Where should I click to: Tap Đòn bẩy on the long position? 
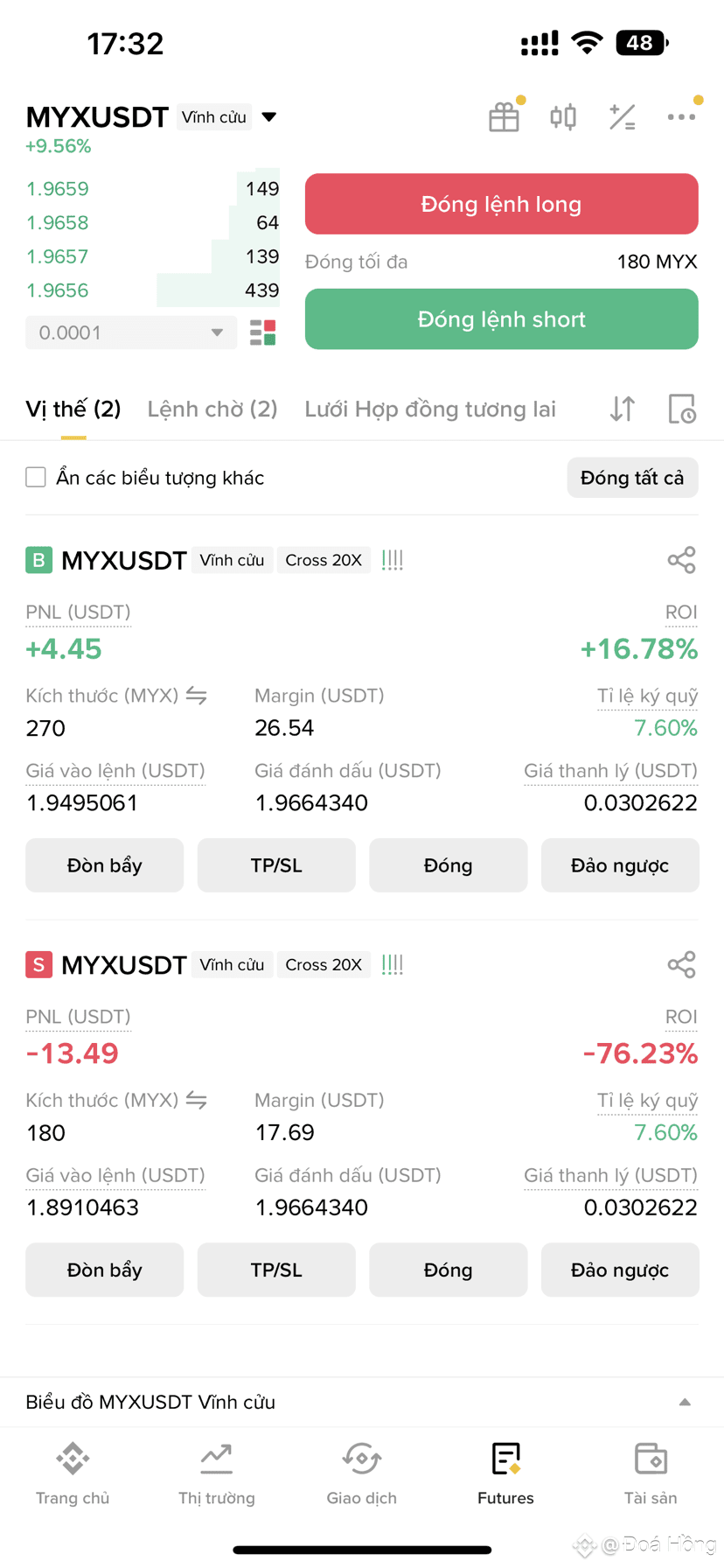[x=104, y=865]
